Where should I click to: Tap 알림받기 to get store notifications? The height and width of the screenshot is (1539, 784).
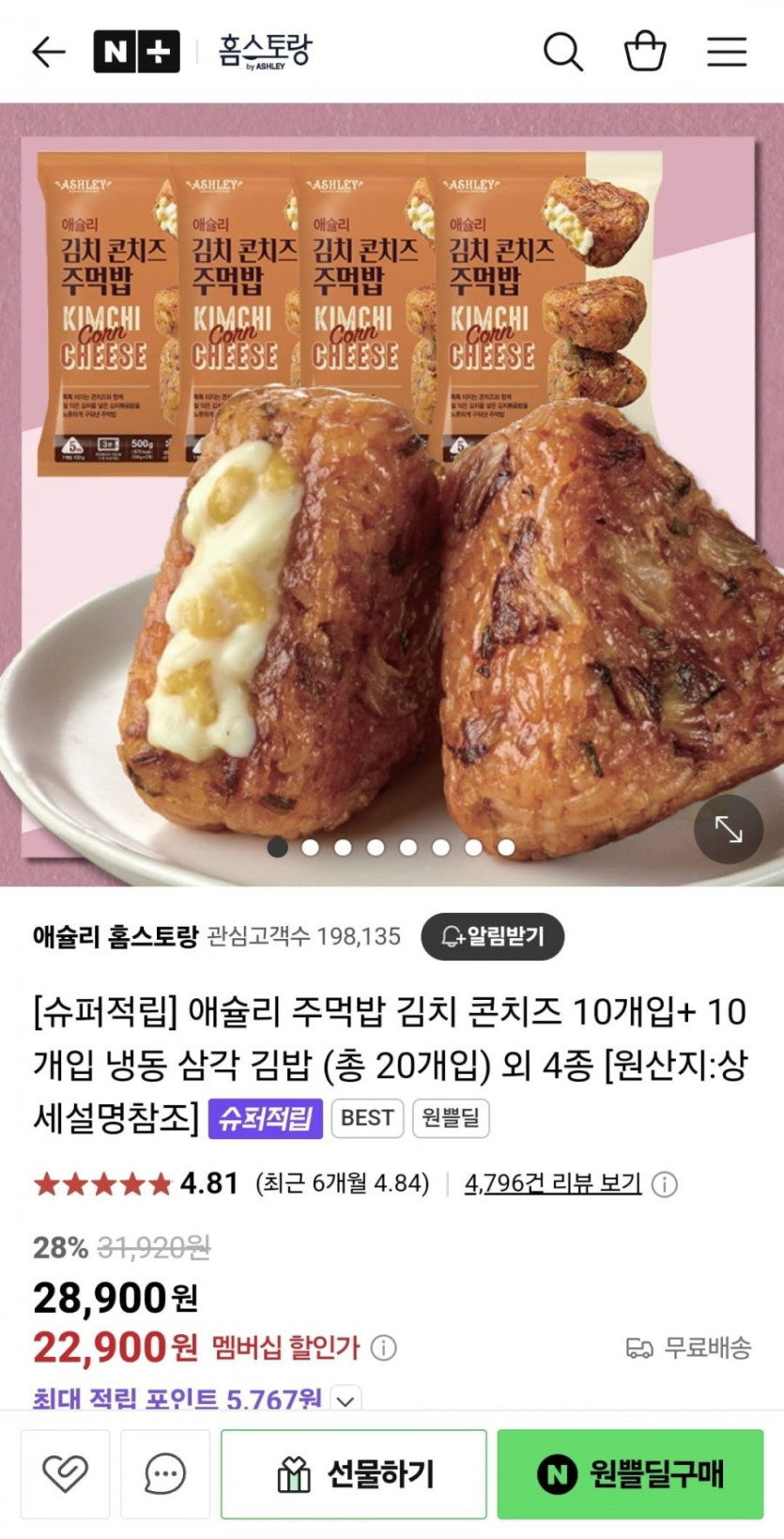pyautogui.click(x=492, y=936)
